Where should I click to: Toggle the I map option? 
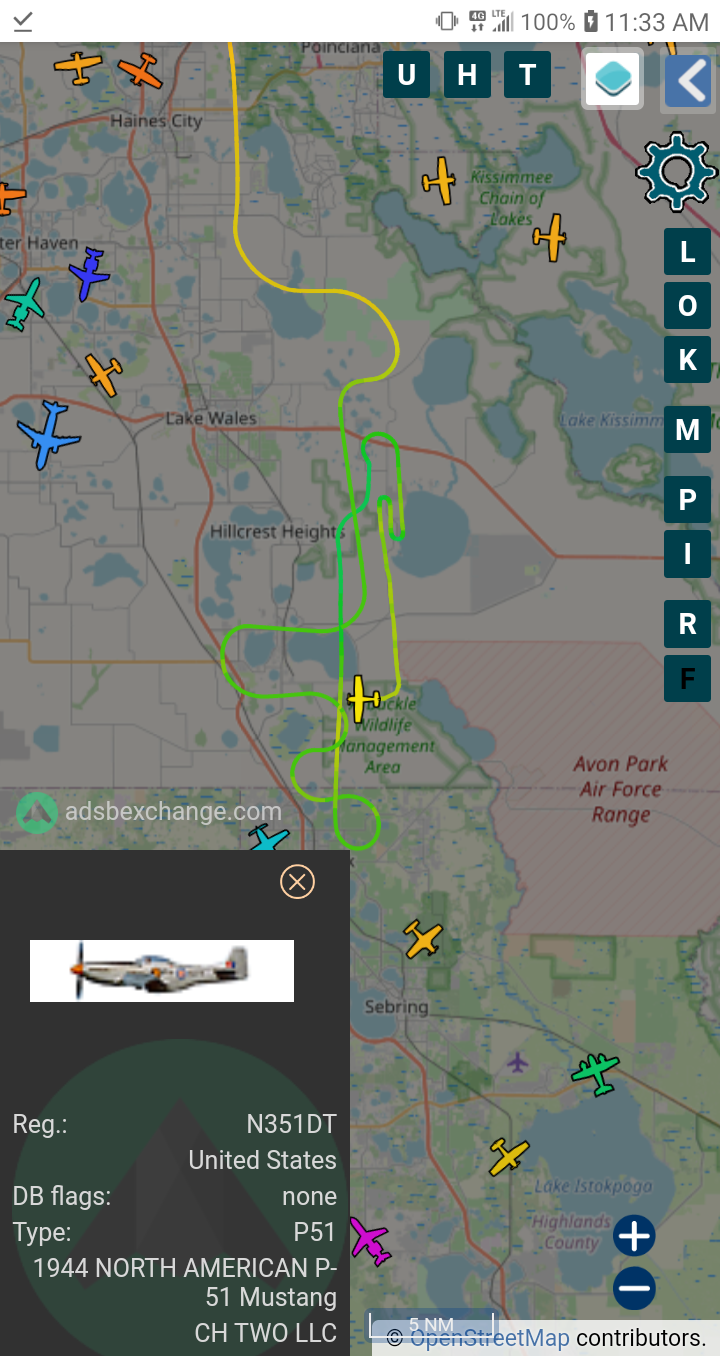pos(687,554)
